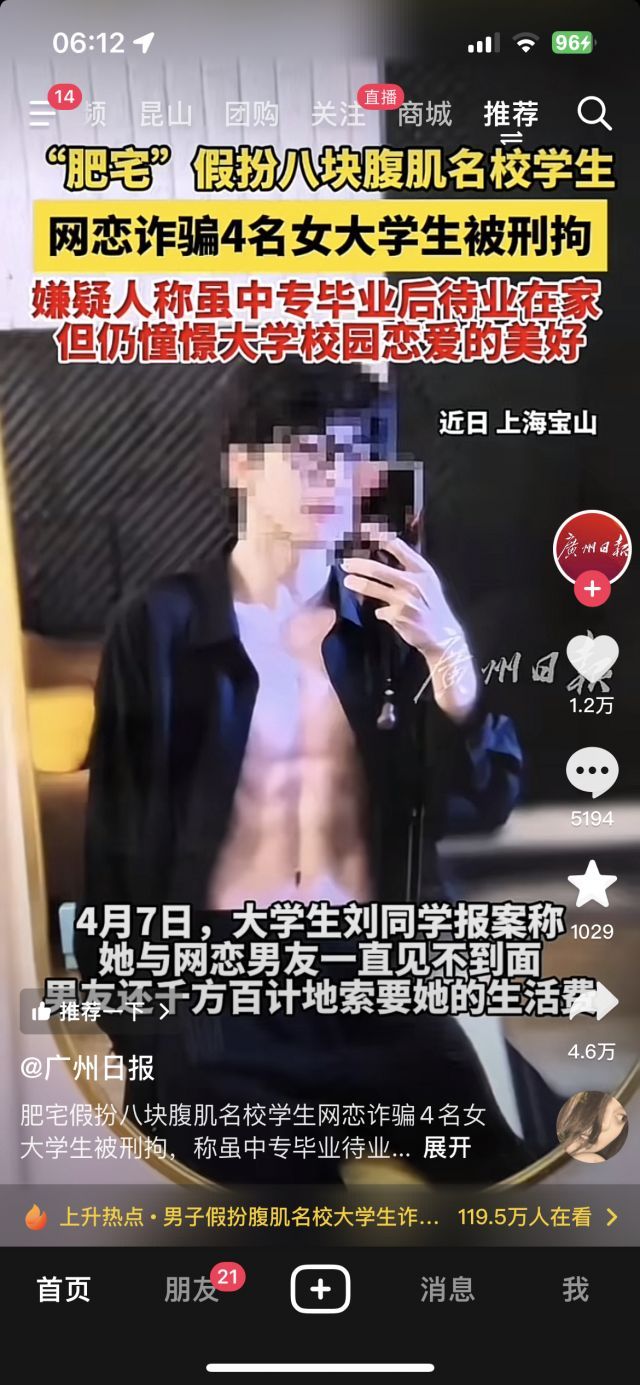
Task: Share this video via arrow icon
Action: (x=592, y=1003)
